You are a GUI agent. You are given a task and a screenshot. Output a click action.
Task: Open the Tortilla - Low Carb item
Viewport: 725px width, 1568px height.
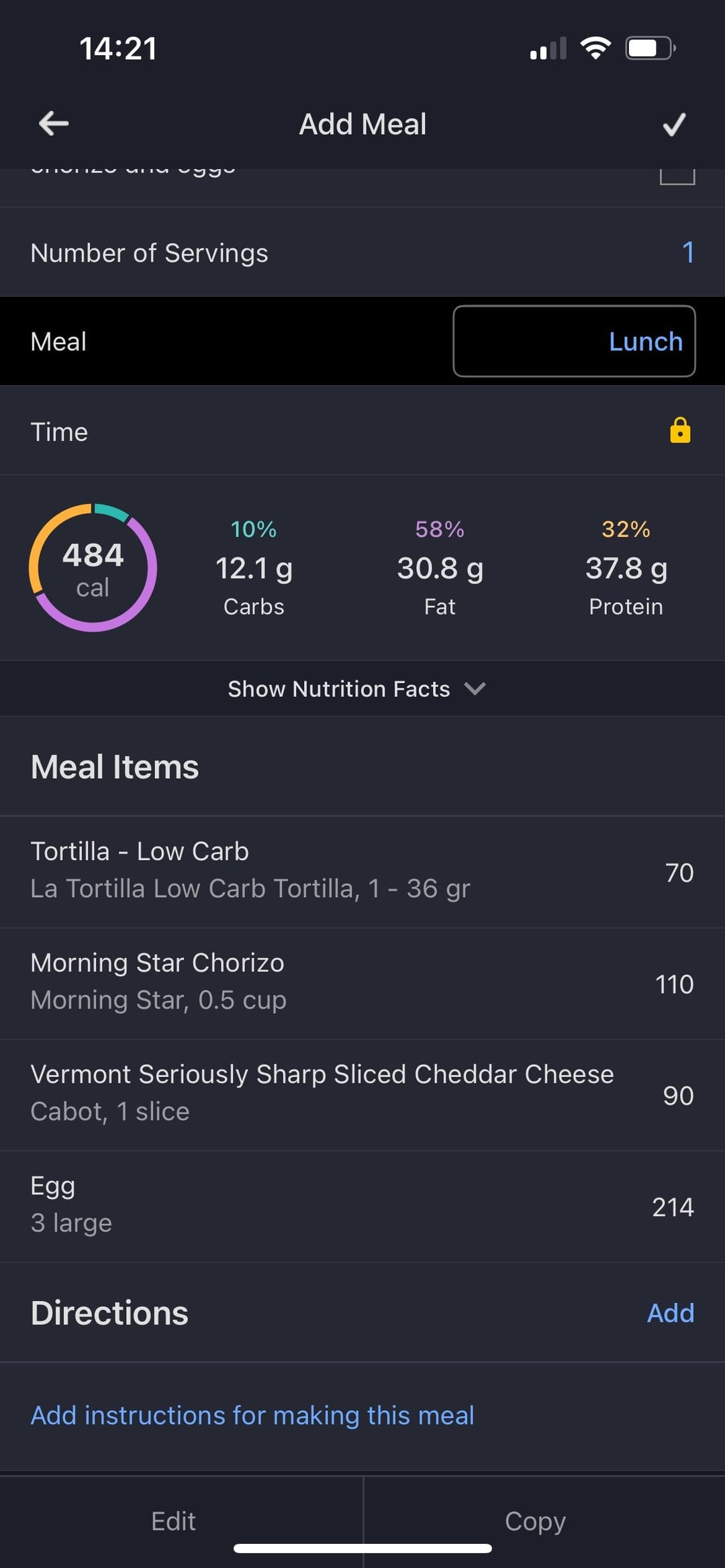point(362,872)
